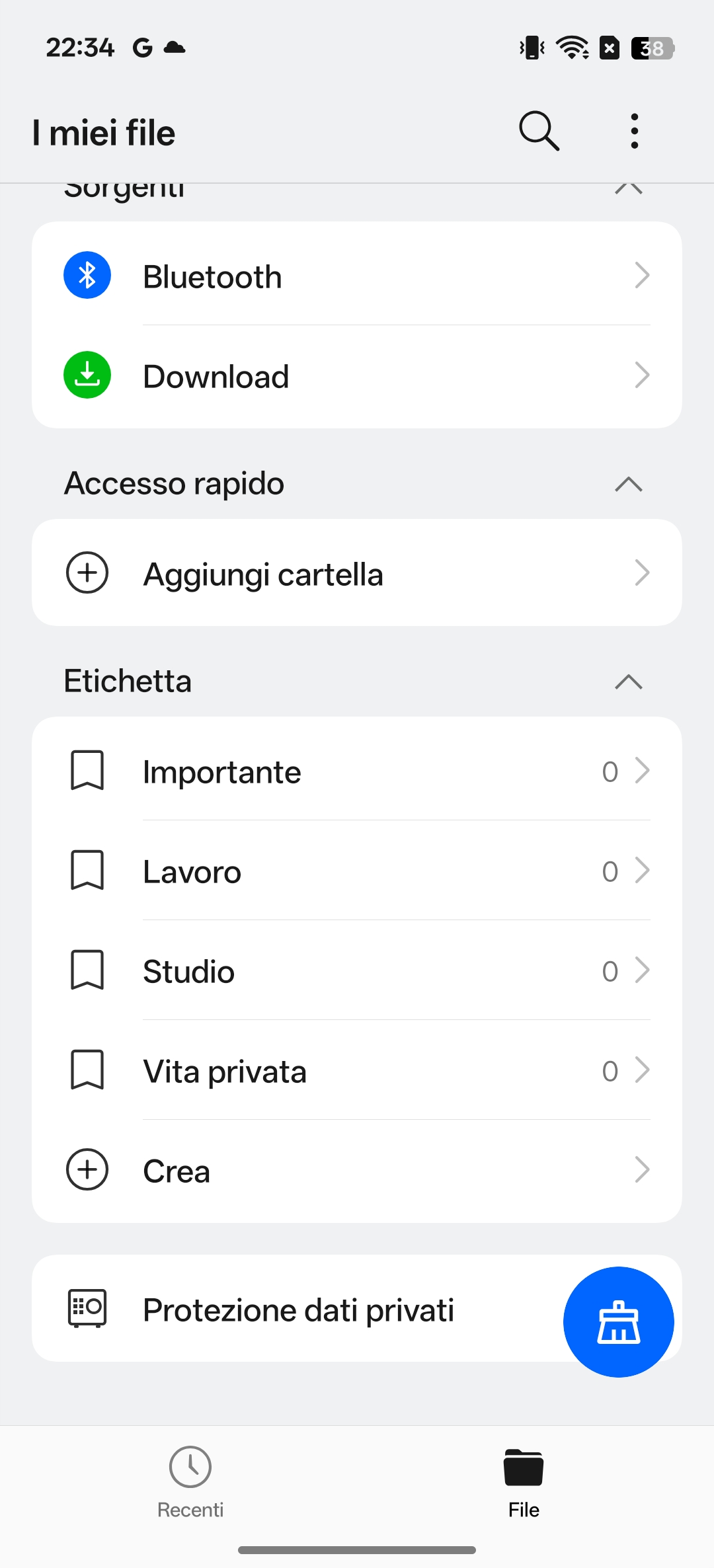Collapse the Accesso rapido section
The image size is (714, 1568).
pos(628,484)
